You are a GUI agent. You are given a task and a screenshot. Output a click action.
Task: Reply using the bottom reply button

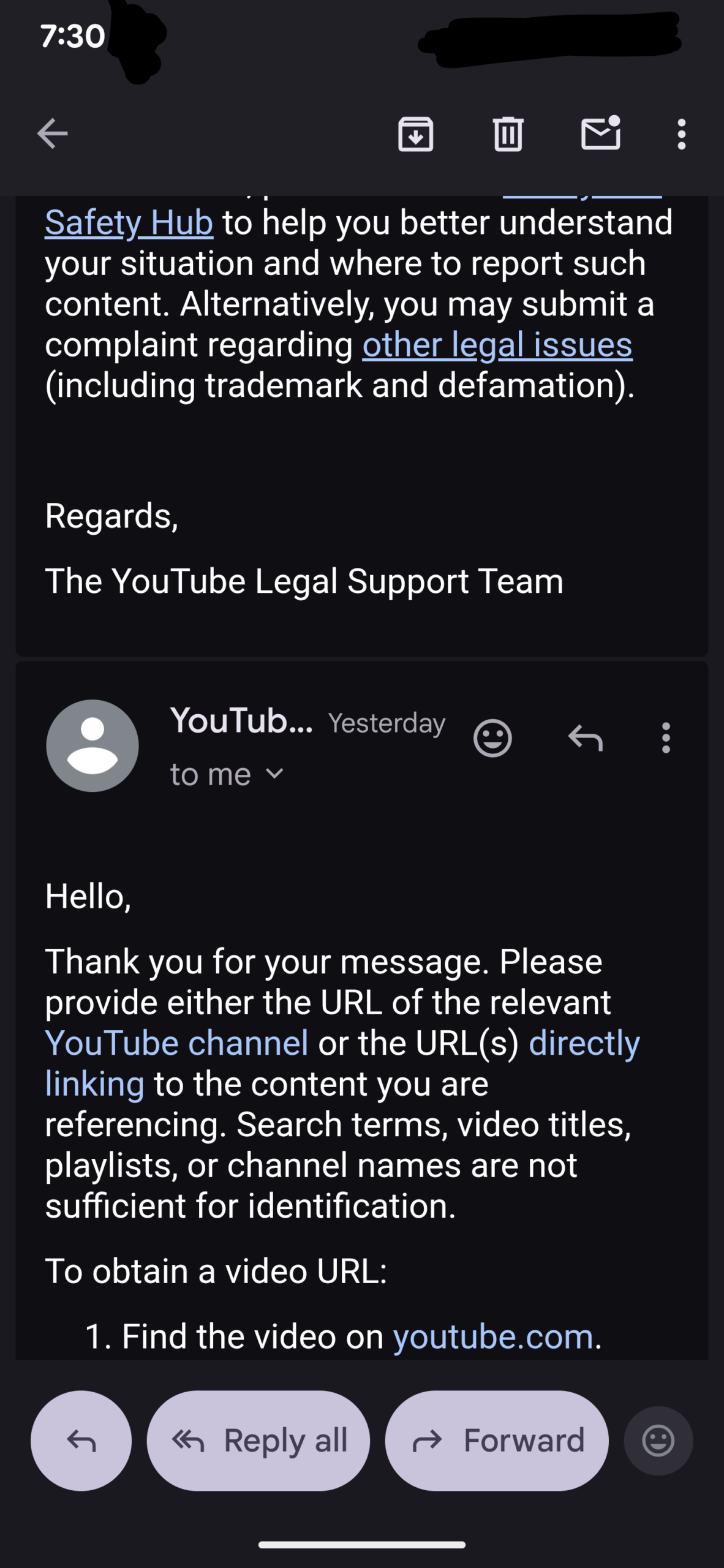81,1441
